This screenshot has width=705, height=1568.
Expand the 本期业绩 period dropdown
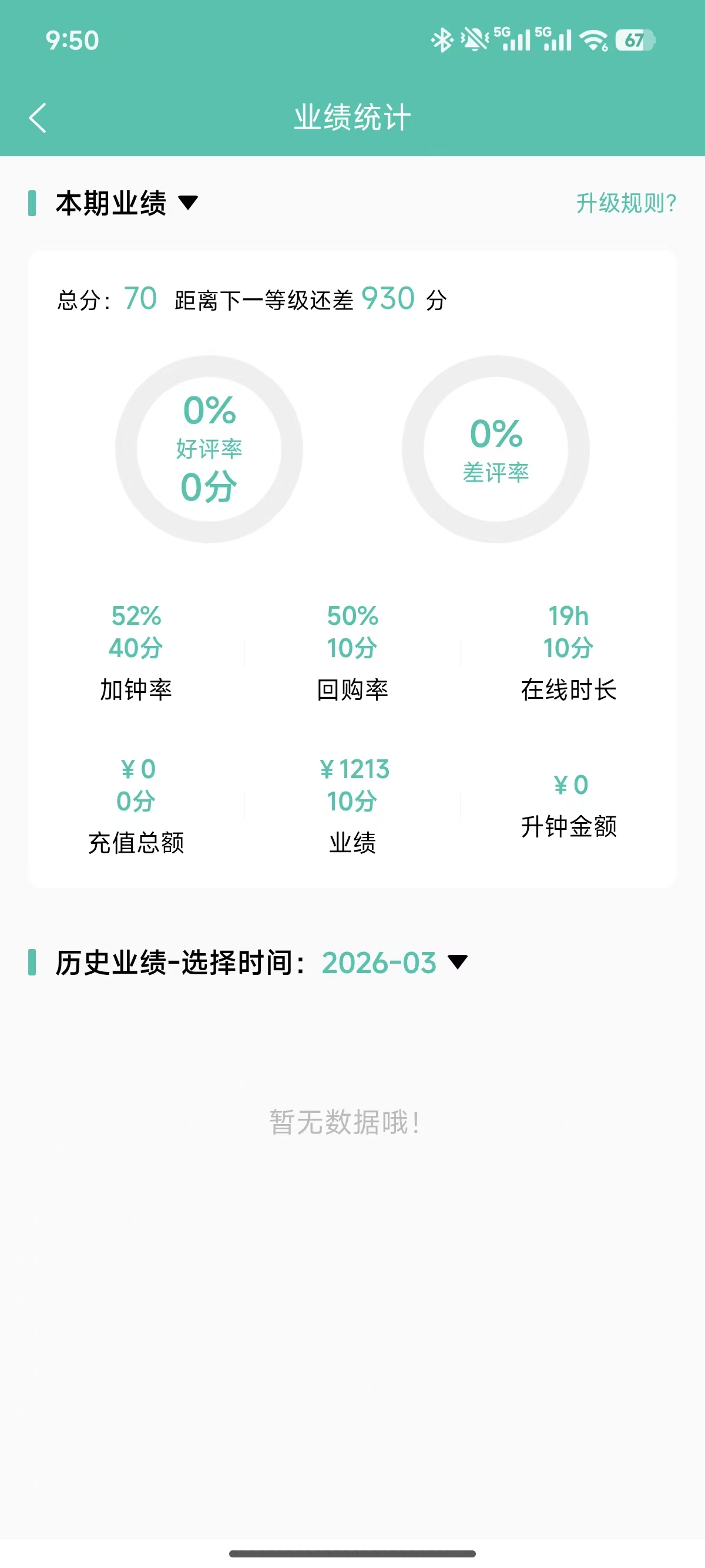[187, 203]
